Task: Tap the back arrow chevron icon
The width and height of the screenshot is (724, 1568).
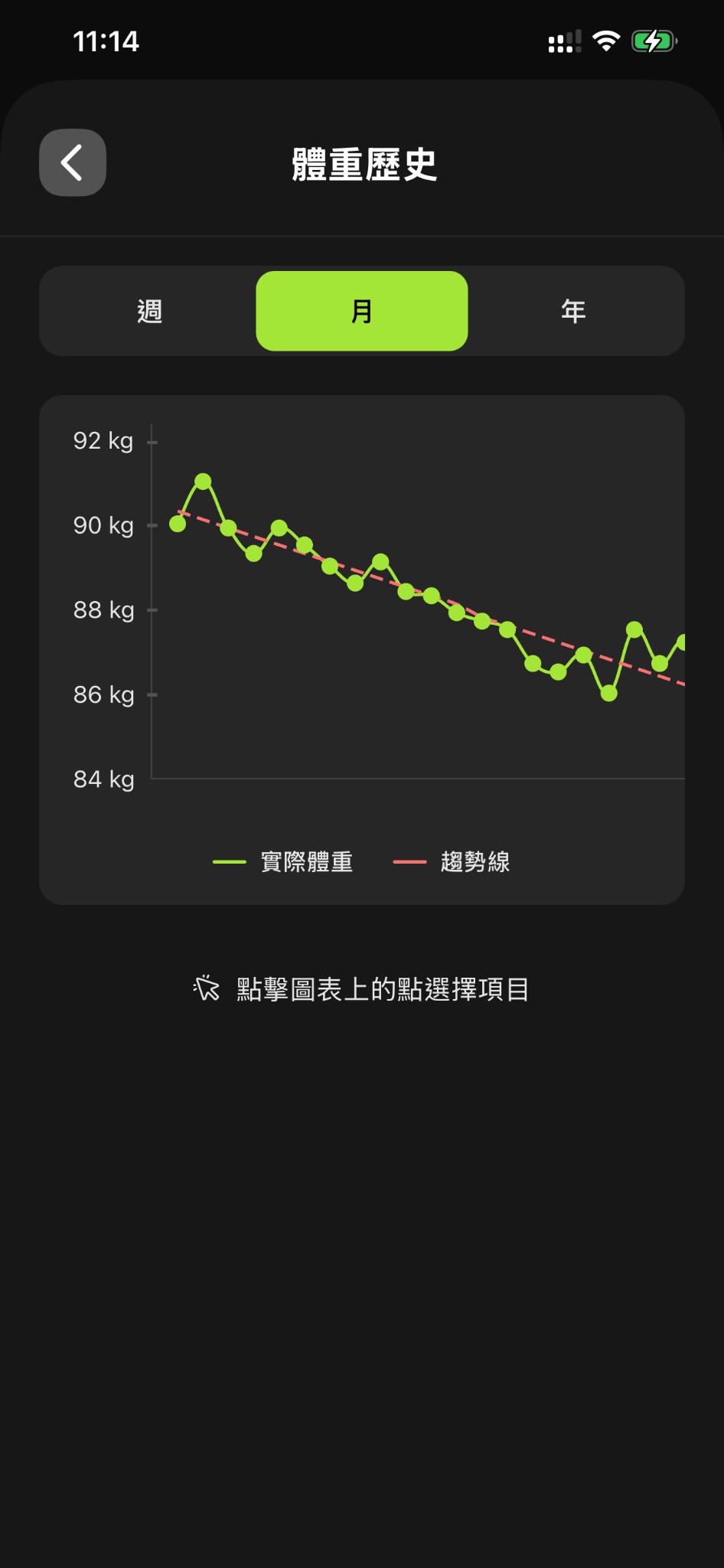Action: (72, 162)
